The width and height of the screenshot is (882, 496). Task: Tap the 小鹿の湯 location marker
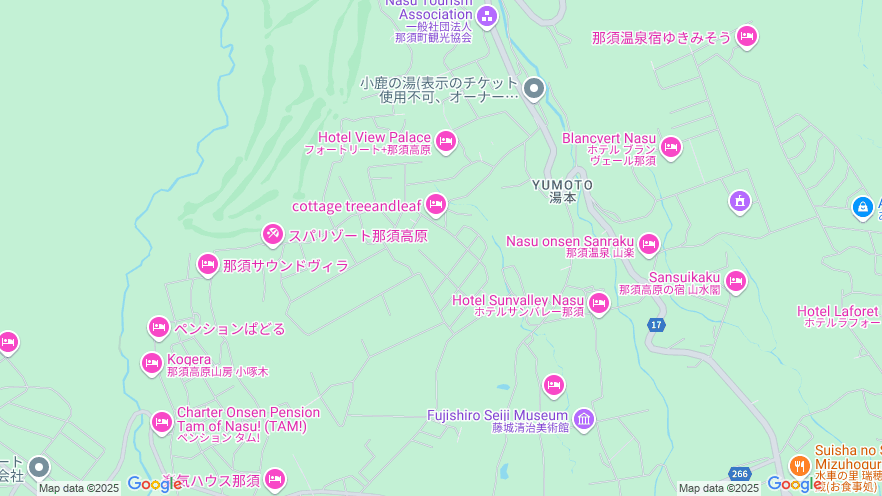(534, 89)
